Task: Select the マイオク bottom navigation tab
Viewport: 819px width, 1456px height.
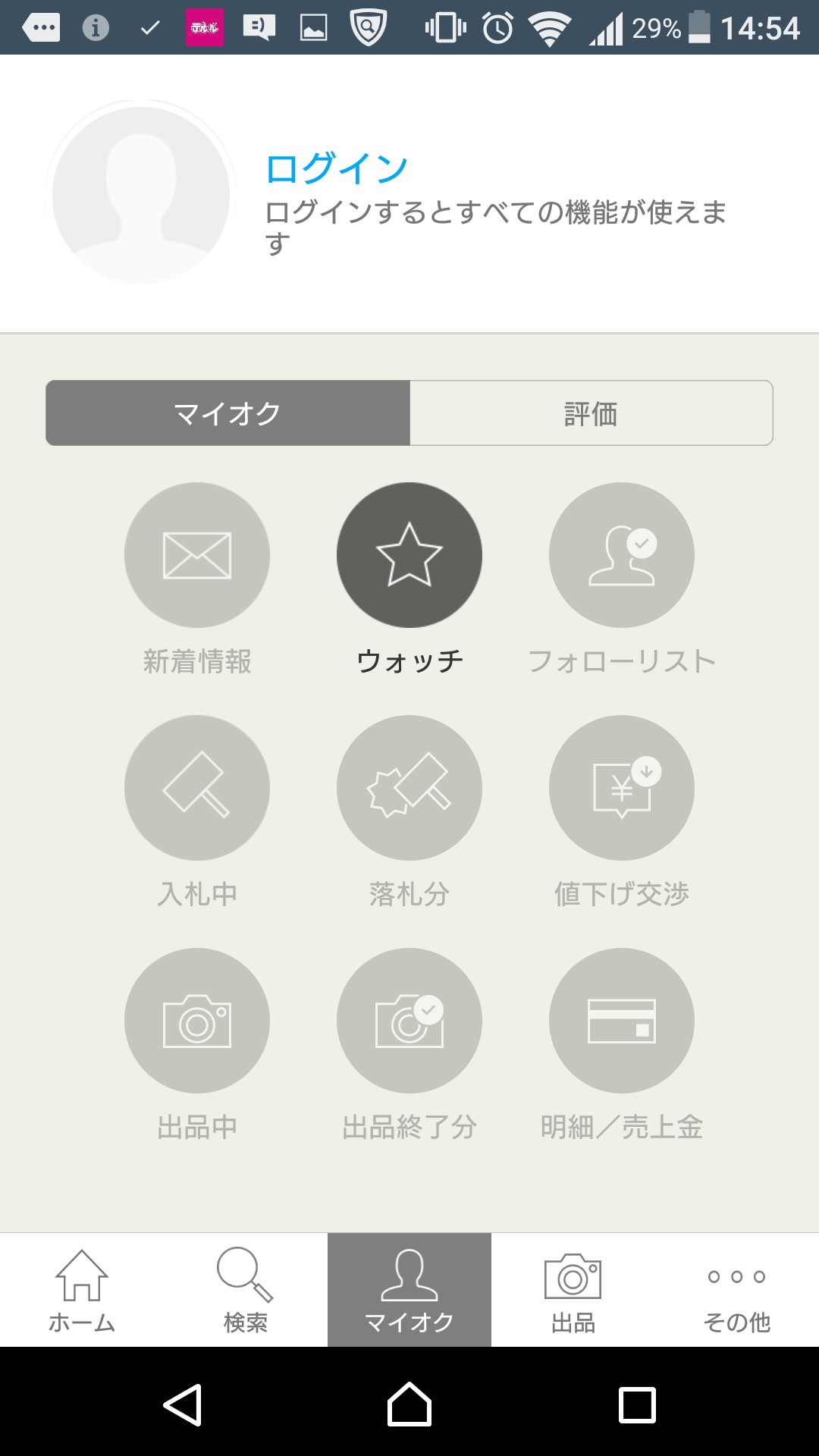Action: pyautogui.click(x=409, y=1291)
